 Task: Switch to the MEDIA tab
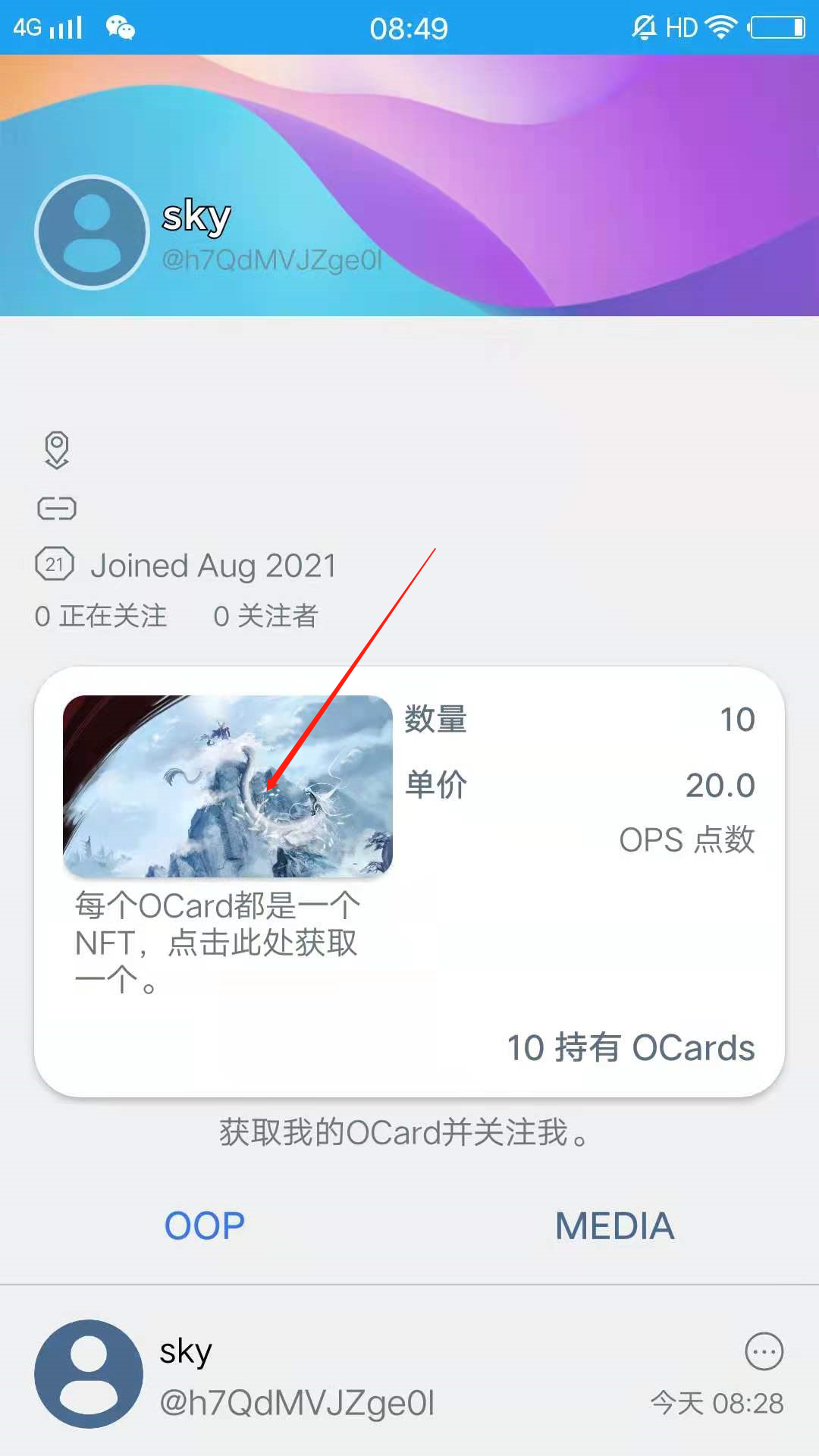tap(614, 1226)
